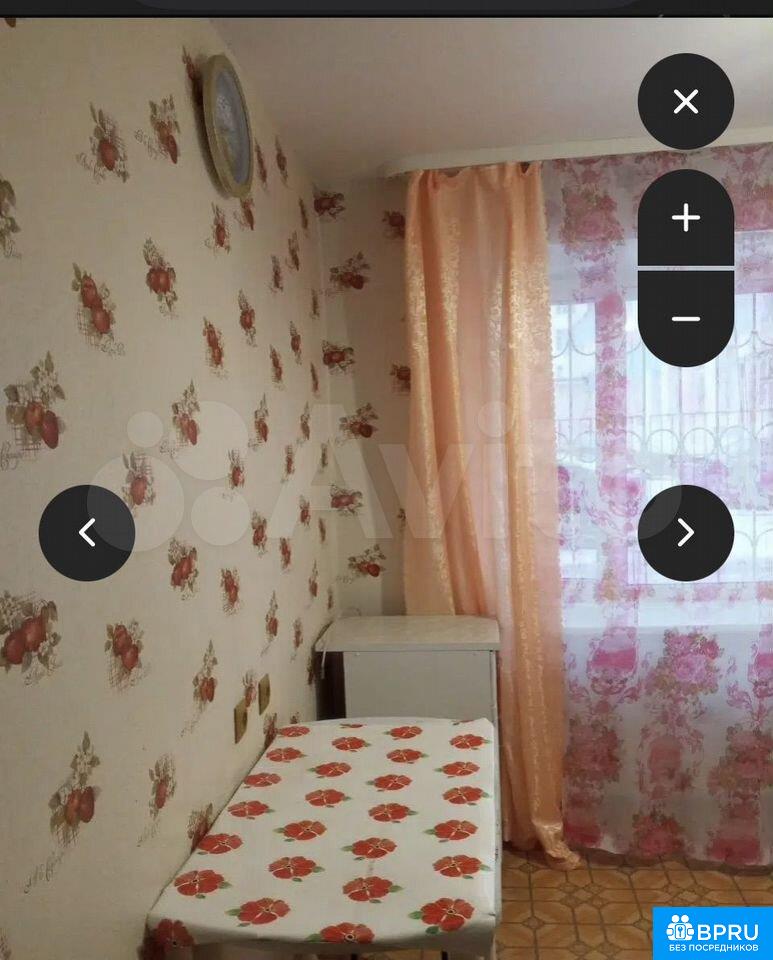Zoom in on the photo

686,218
